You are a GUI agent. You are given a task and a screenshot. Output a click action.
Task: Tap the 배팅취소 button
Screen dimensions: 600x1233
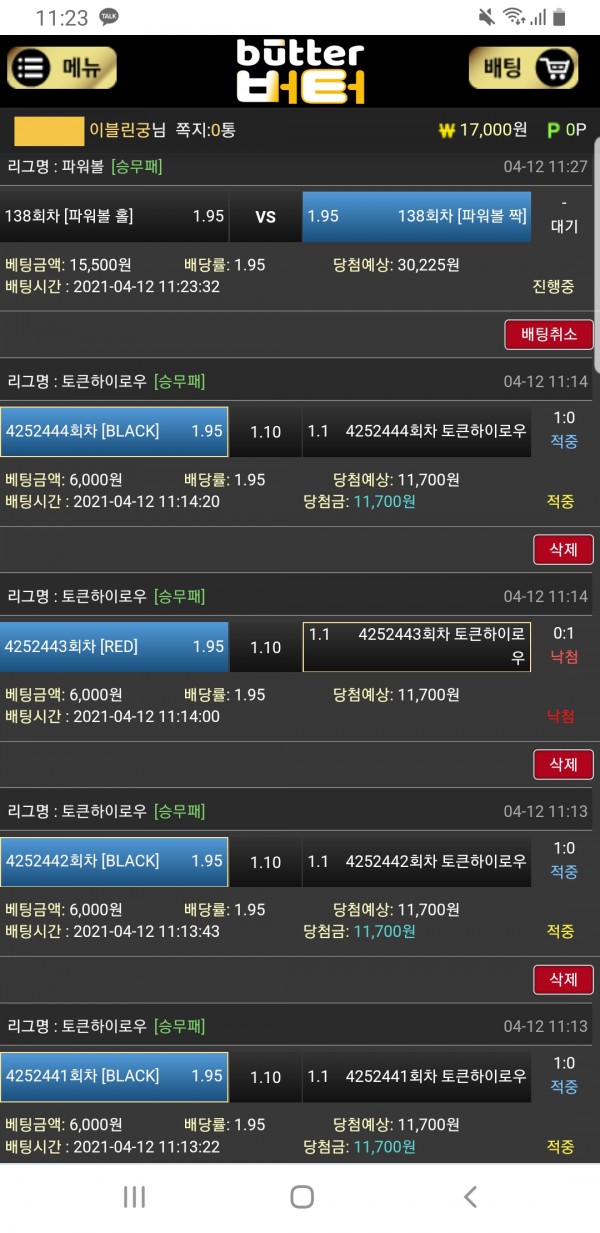(549, 334)
